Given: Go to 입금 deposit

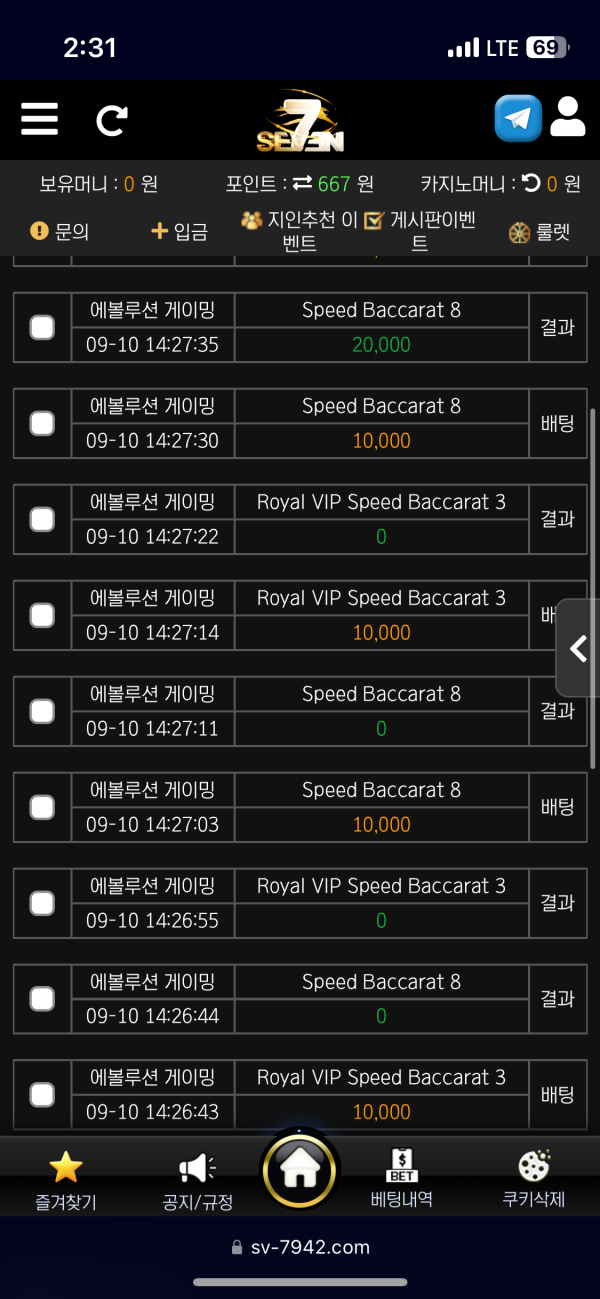Looking at the screenshot, I should point(179,231).
